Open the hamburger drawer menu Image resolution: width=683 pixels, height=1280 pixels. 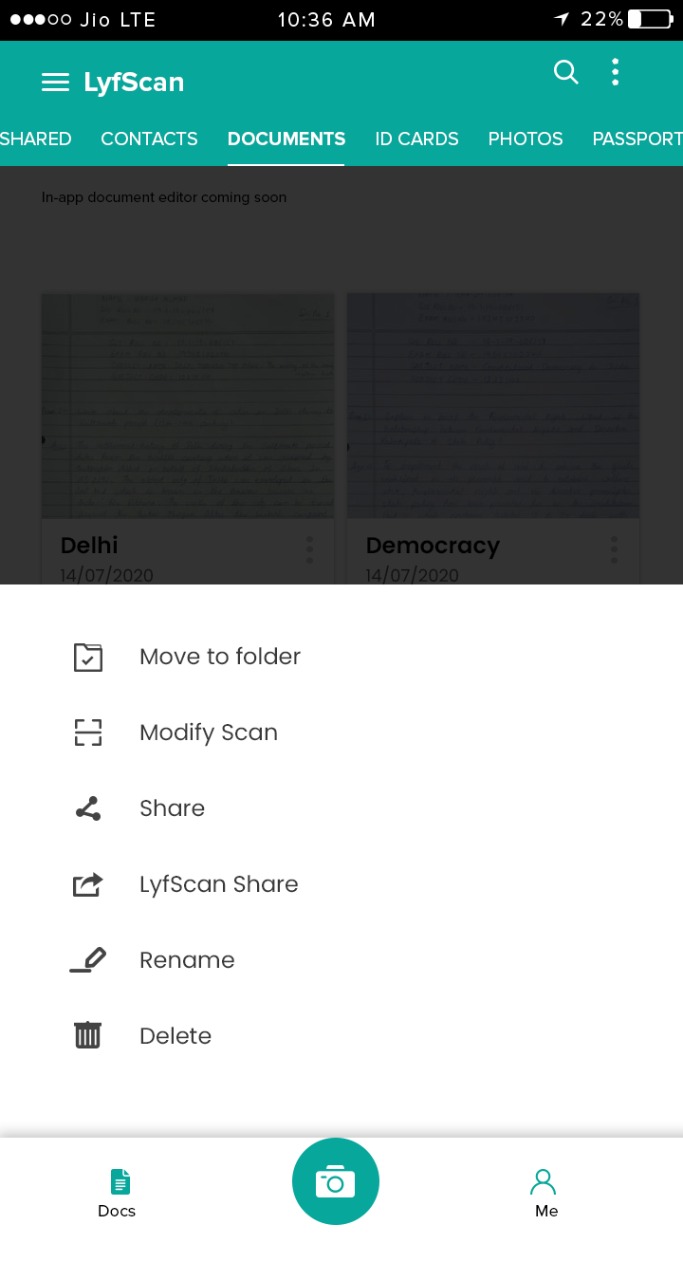click(55, 82)
